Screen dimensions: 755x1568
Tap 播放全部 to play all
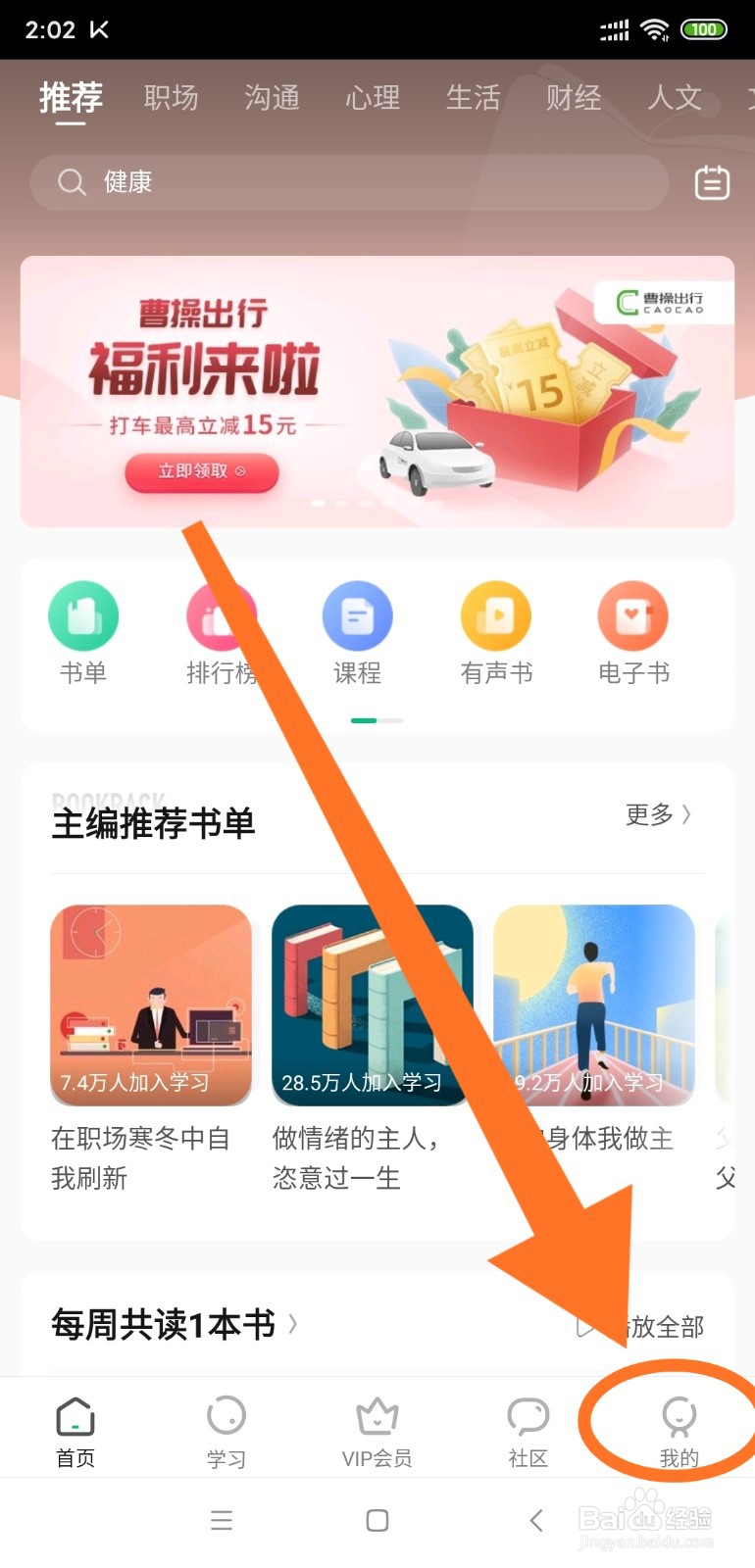pos(657,1326)
